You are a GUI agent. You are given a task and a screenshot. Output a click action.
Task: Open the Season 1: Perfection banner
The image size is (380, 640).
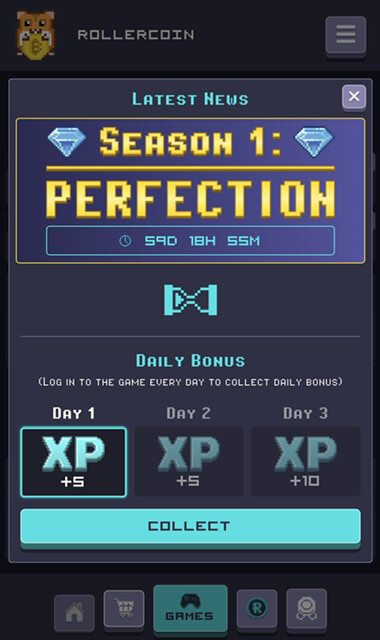pyautogui.click(x=190, y=191)
